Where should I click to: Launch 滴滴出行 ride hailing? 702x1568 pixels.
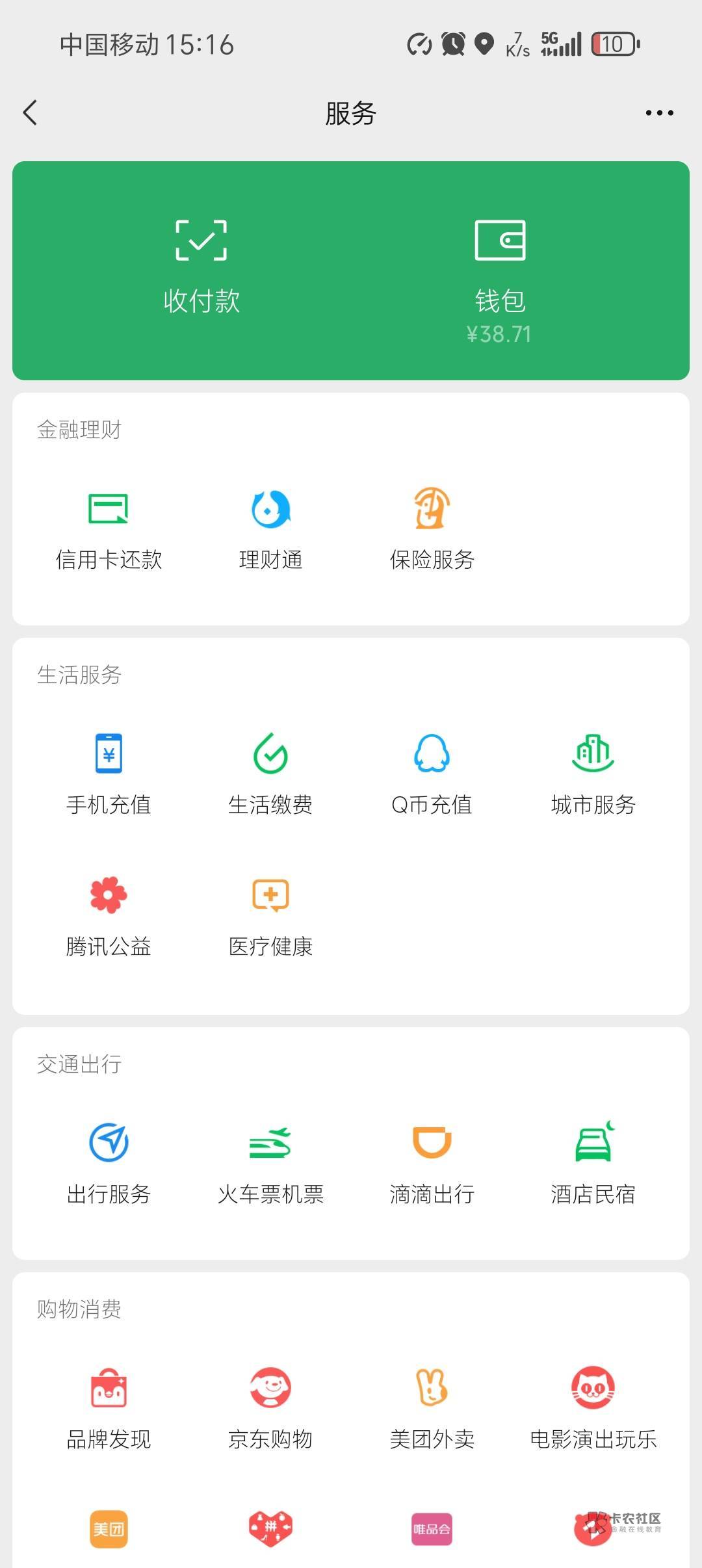(x=432, y=1164)
